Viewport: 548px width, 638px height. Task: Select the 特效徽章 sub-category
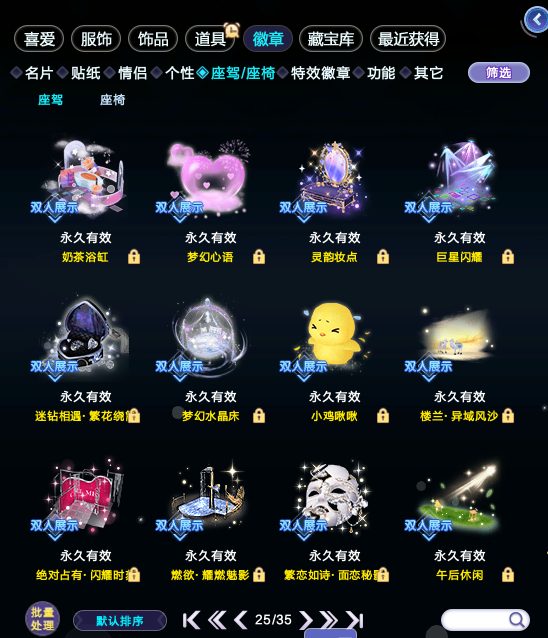[320, 73]
